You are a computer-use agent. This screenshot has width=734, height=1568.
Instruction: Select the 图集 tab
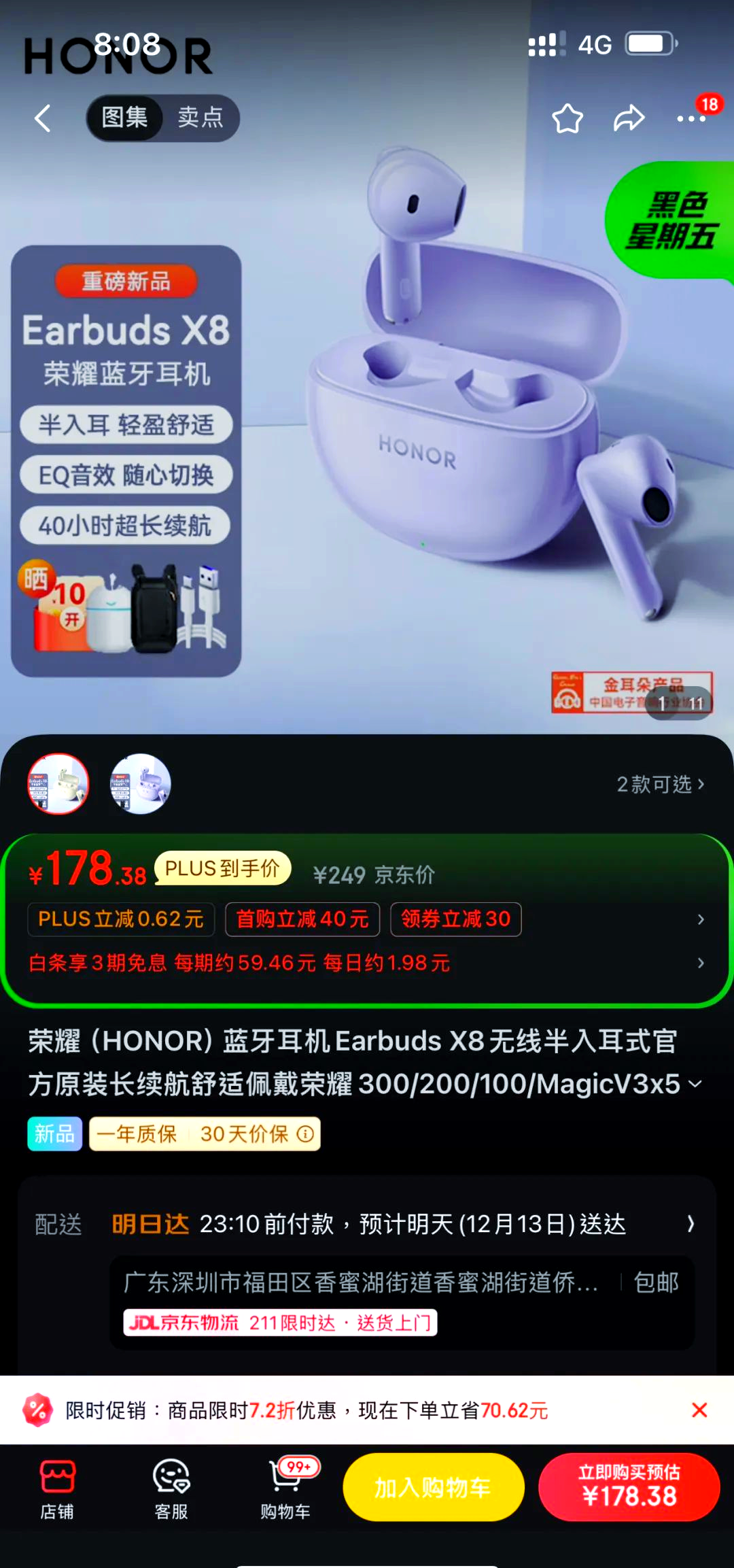point(125,118)
